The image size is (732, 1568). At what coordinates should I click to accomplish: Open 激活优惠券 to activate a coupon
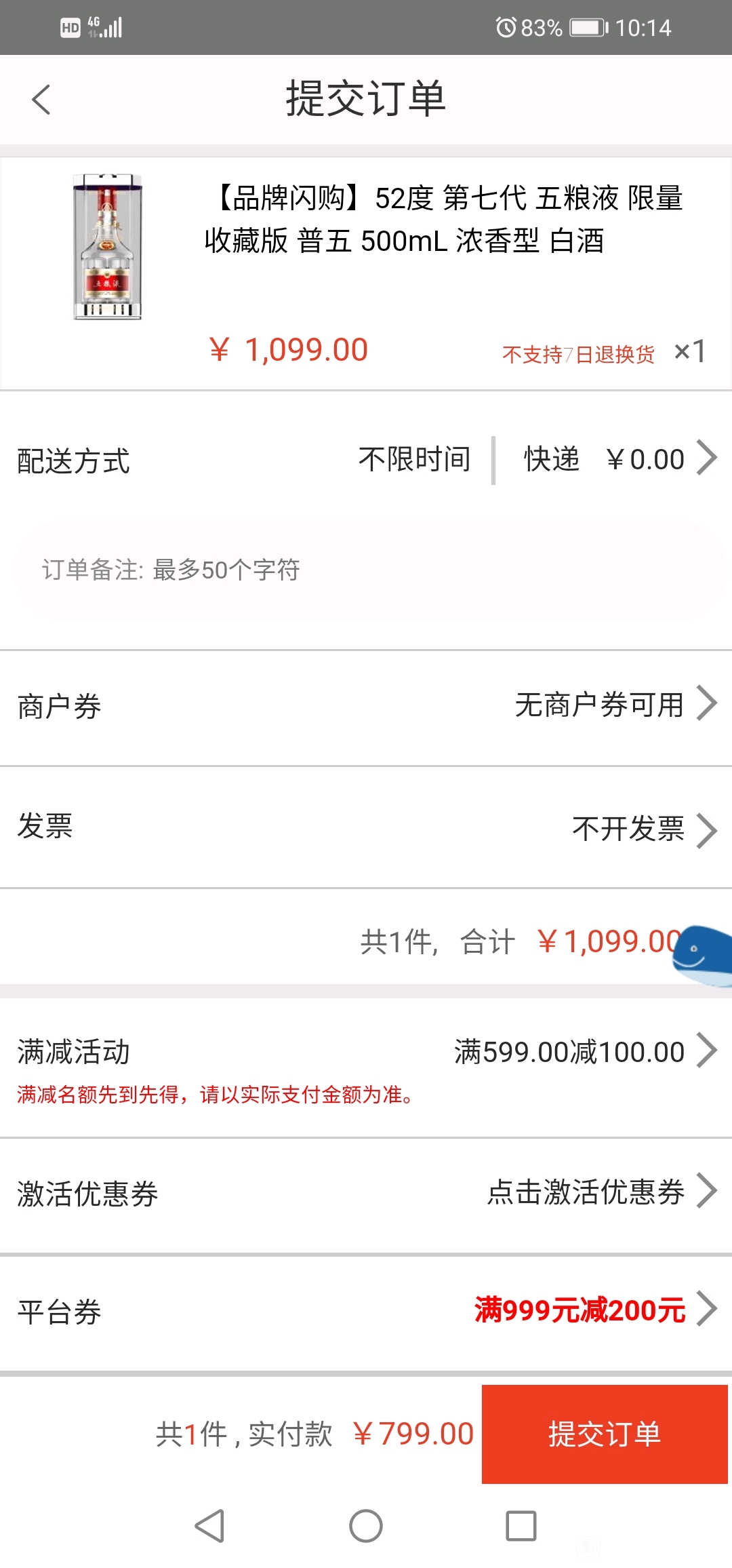(x=366, y=1193)
